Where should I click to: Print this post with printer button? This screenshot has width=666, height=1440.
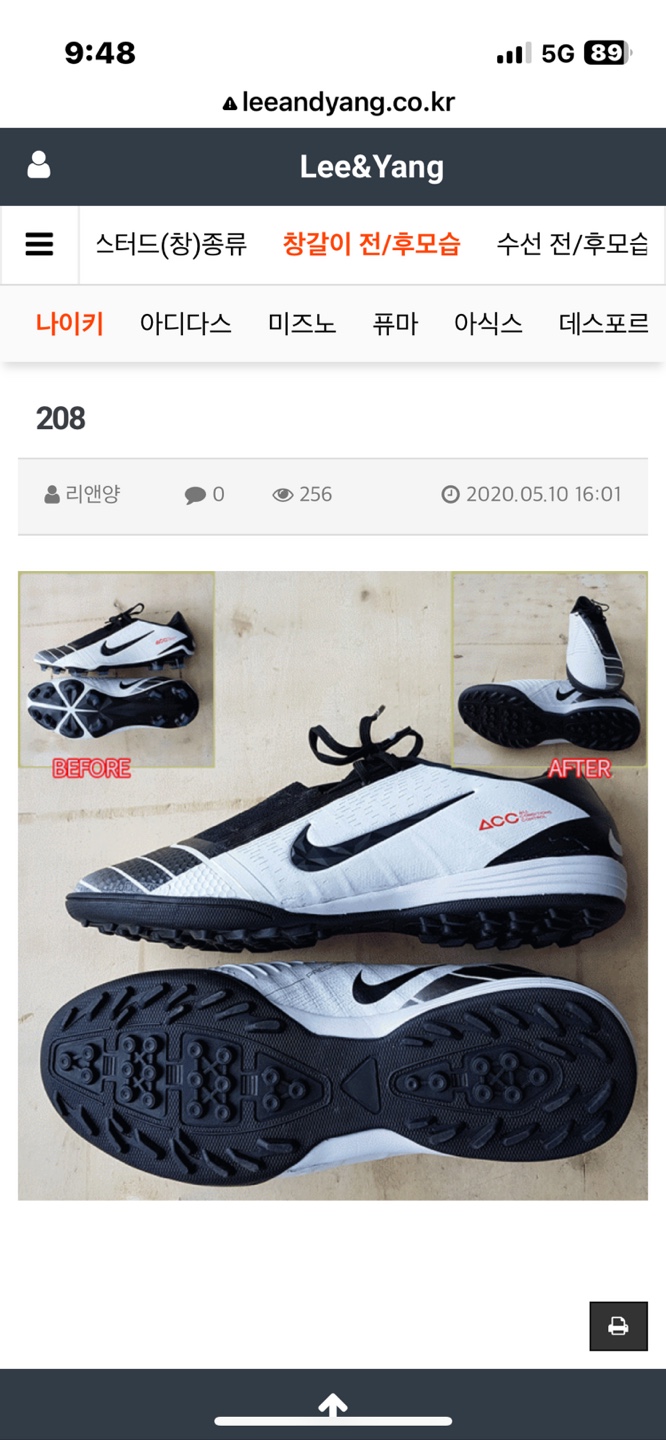[618, 1326]
